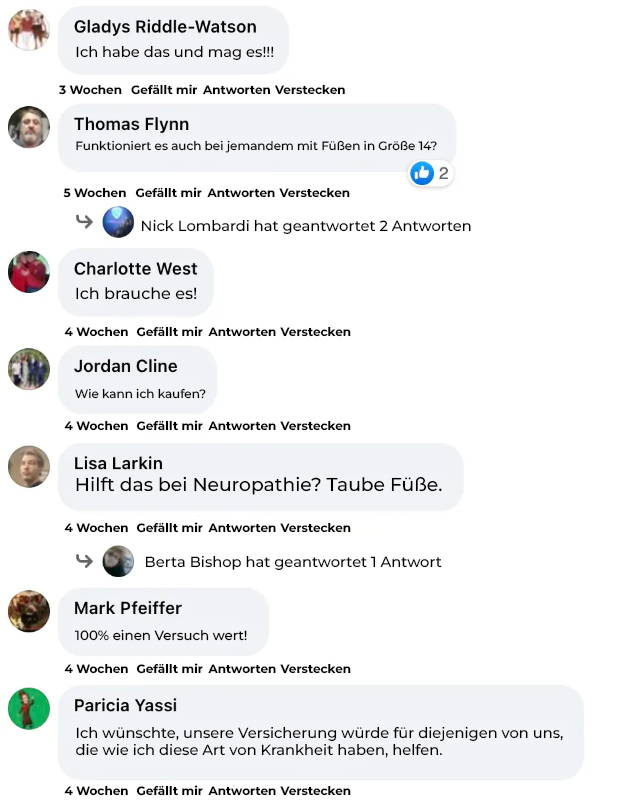630x806 pixels.
Task: Like Jordan Cline's comment via Gefällt mir
Action: pyautogui.click(x=169, y=426)
